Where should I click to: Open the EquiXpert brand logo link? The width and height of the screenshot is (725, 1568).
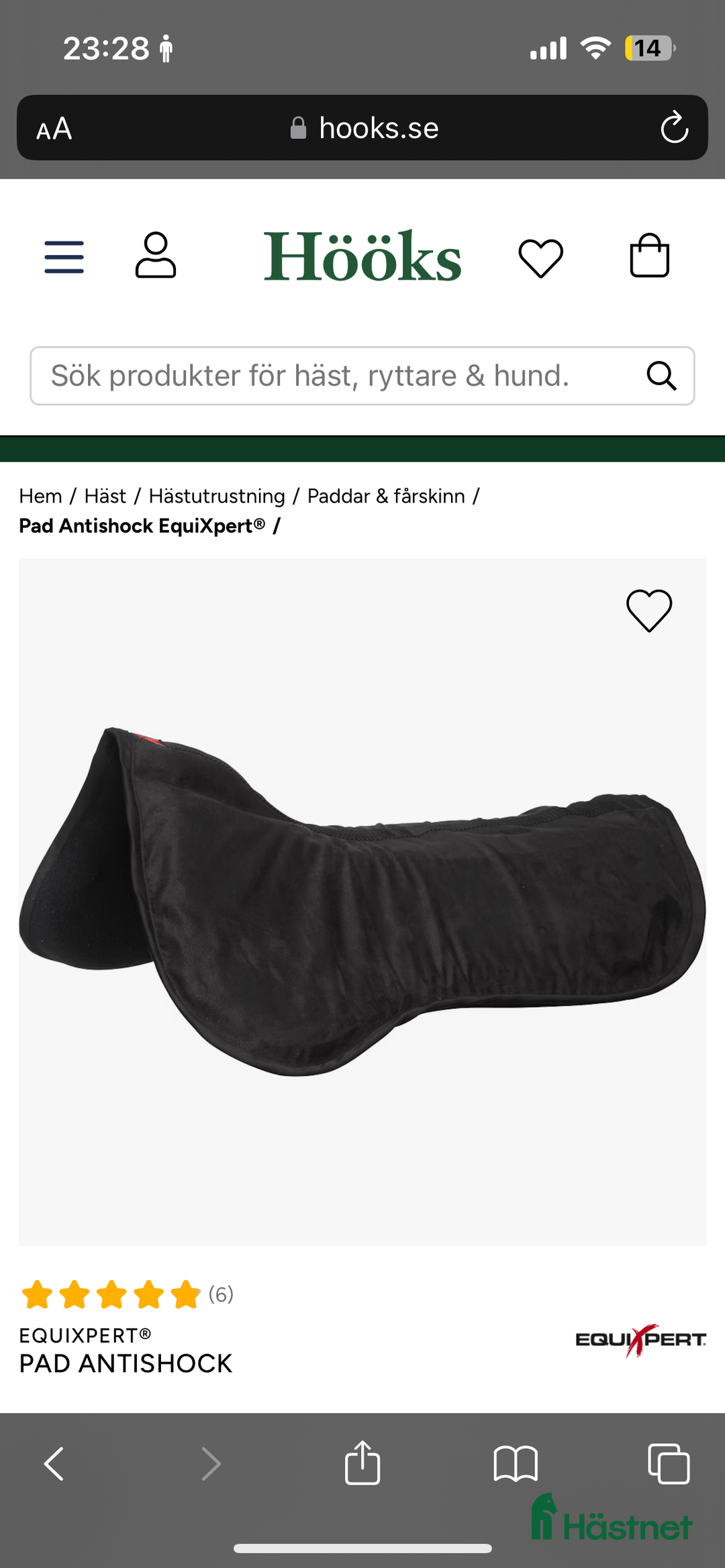point(640,1340)
